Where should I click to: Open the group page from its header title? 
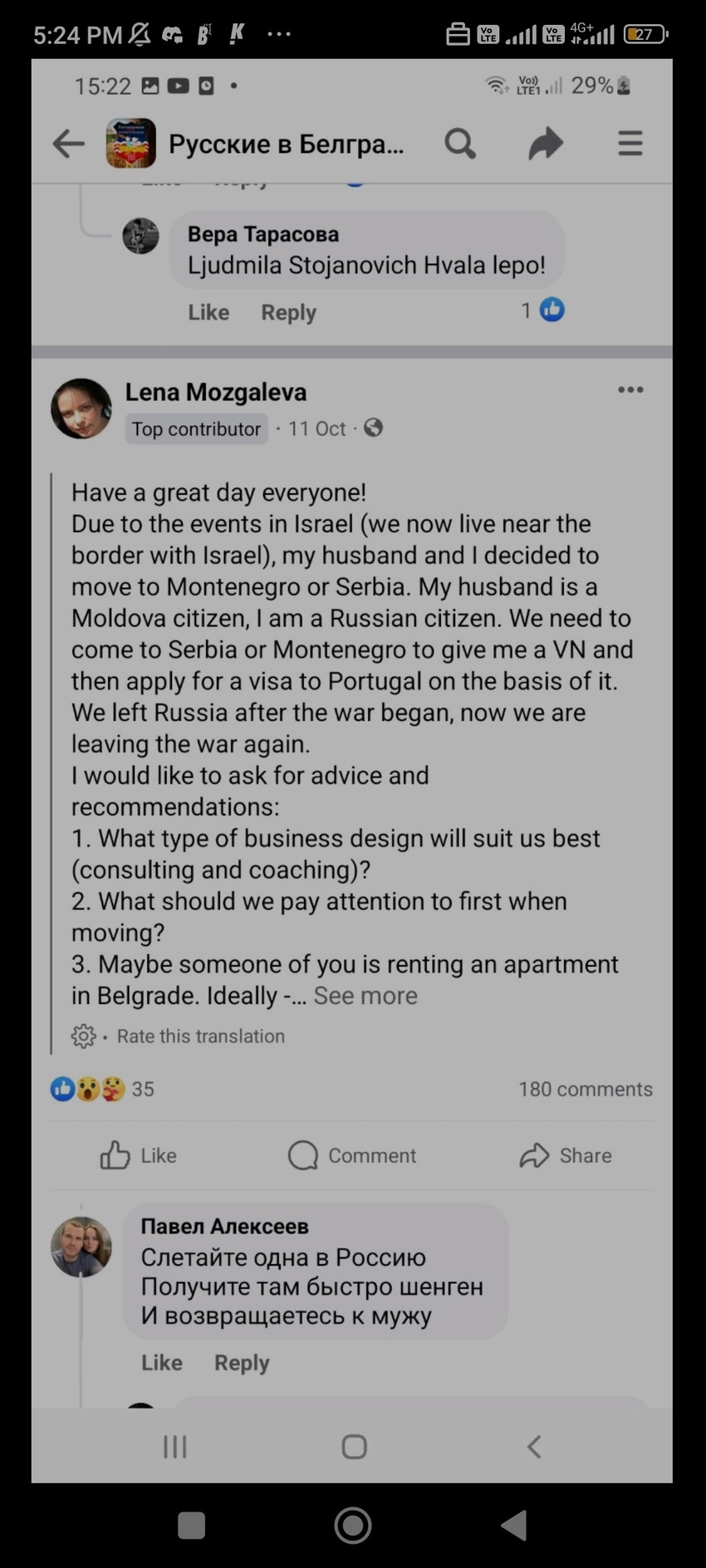[x=286, y=144]
